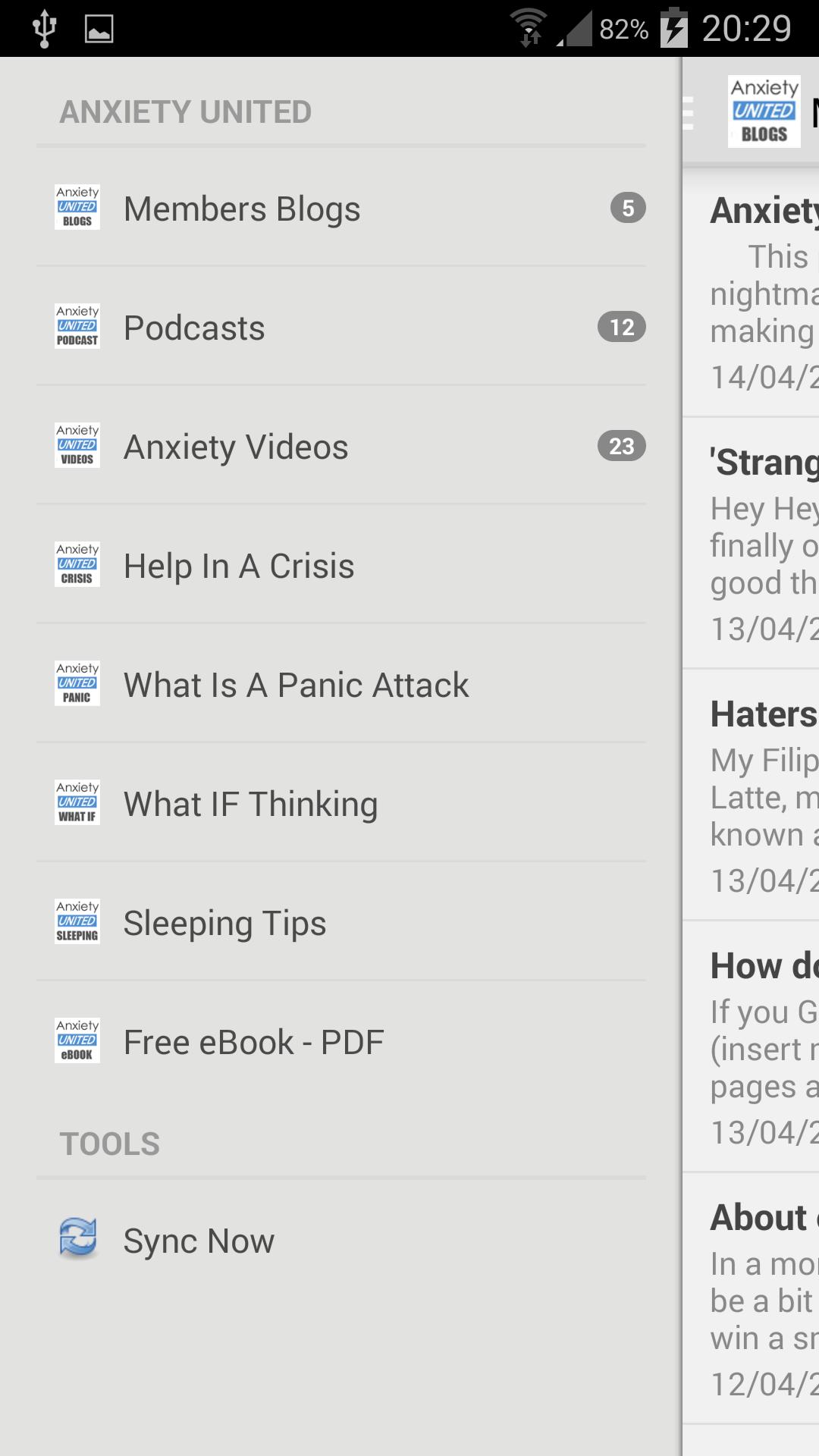Viewport: 819px width, 1456px height.
Task: Click the Anxiety United Blogs logo in header
Action: 764,112
